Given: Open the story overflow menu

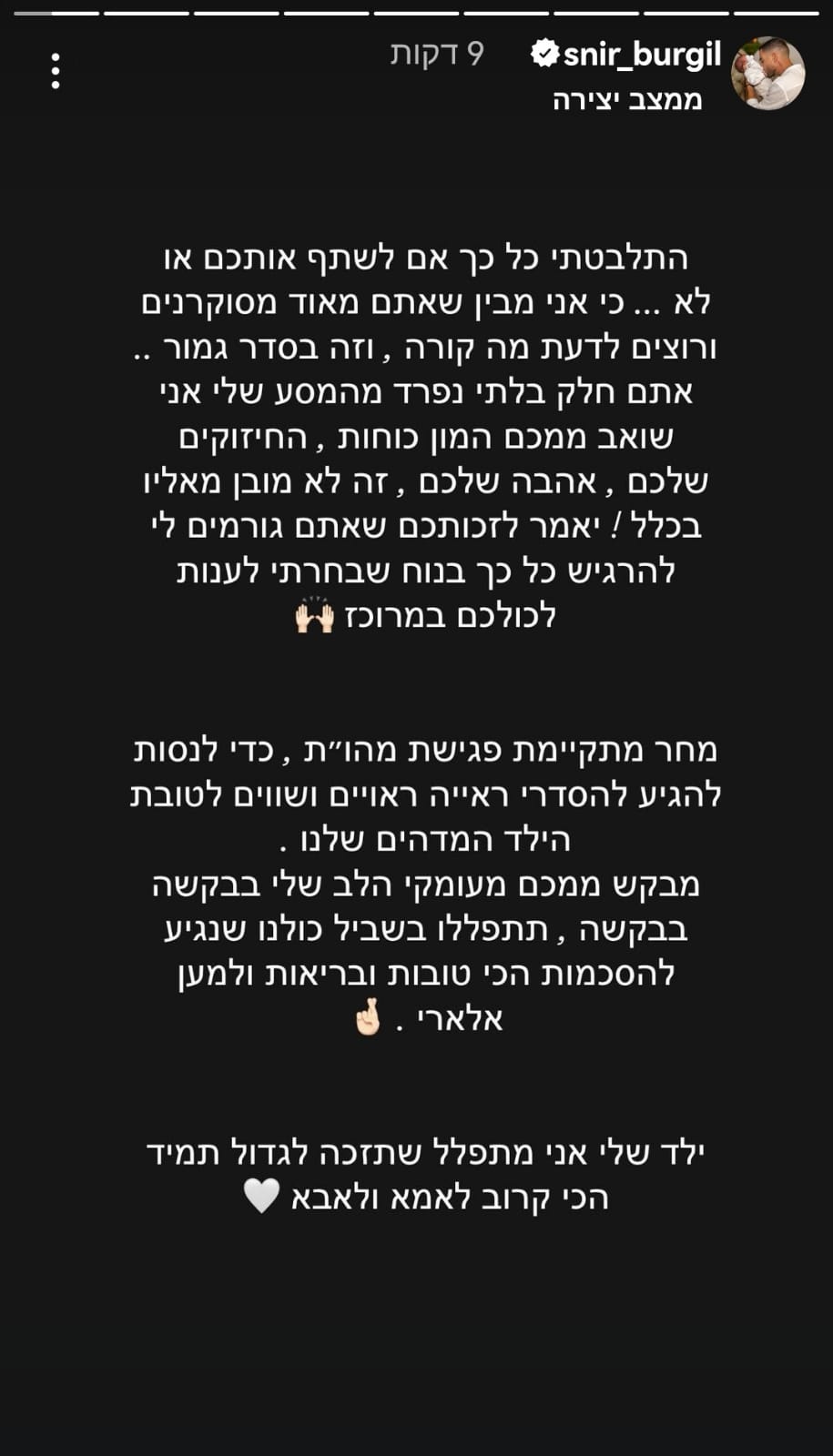Looking at the screenshot, I should click(56, 71).
